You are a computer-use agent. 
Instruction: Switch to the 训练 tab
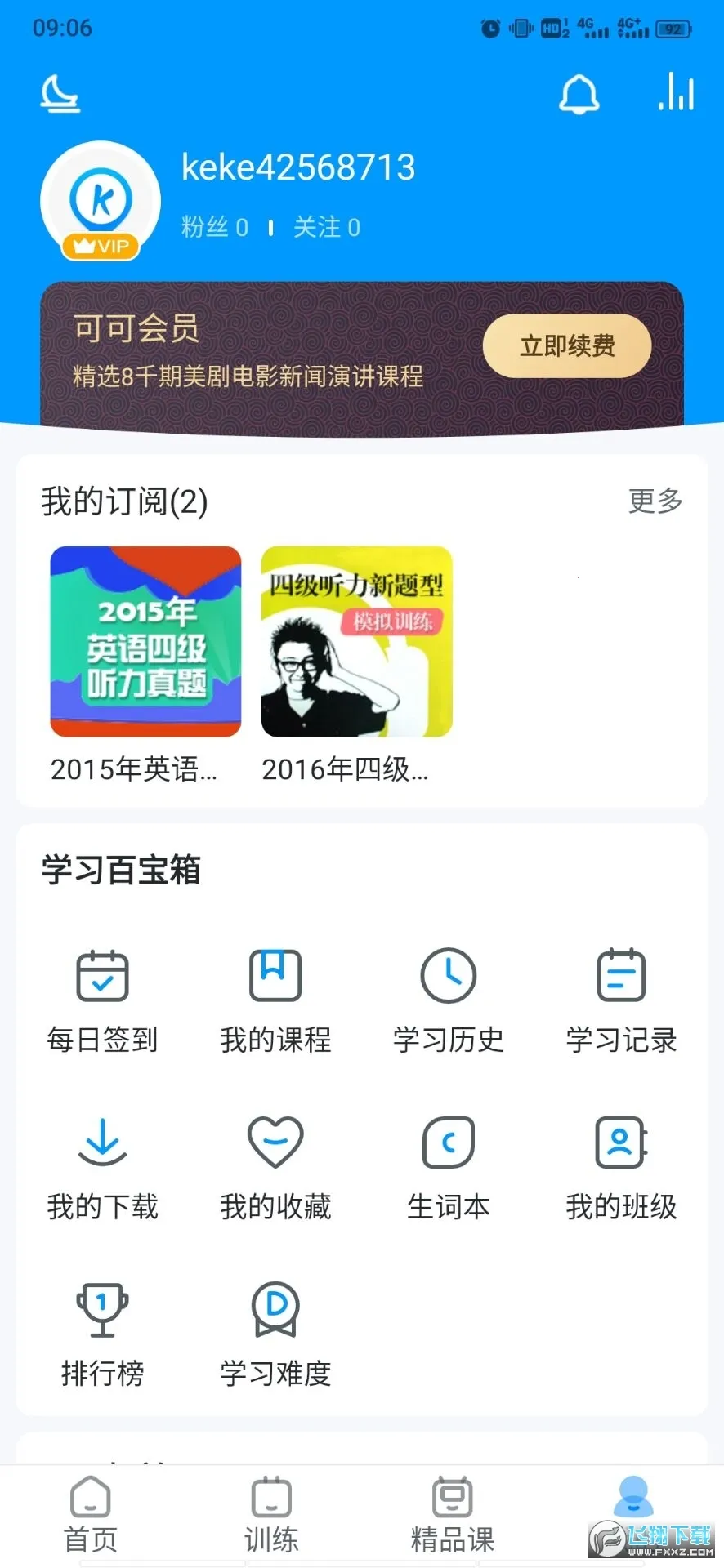click(x=271, y=1515)
